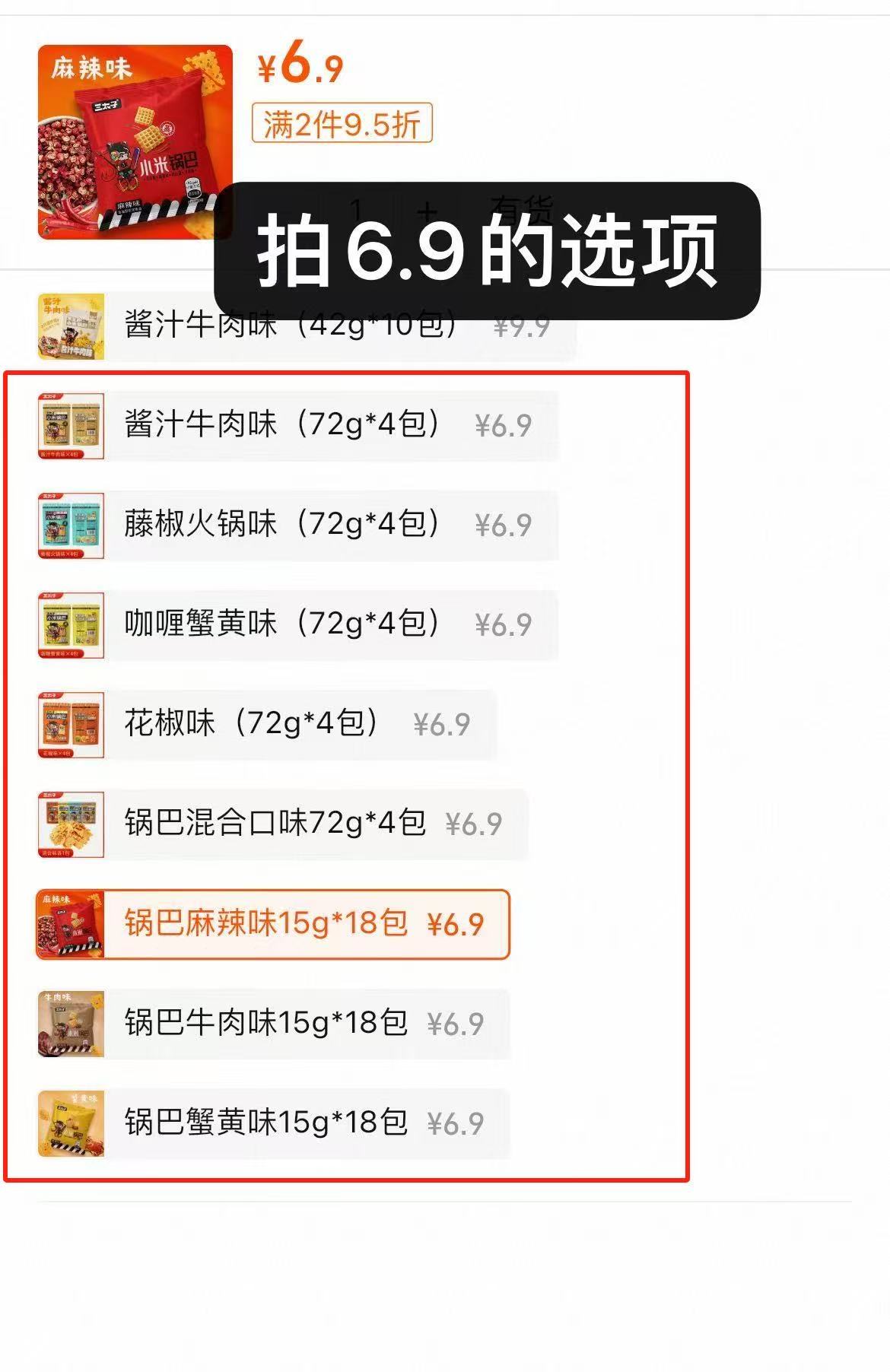Screen dimensions: 890x1372
Task: Click the 藤椒火锅味 option thumbnail image
Action: [72, 525]
